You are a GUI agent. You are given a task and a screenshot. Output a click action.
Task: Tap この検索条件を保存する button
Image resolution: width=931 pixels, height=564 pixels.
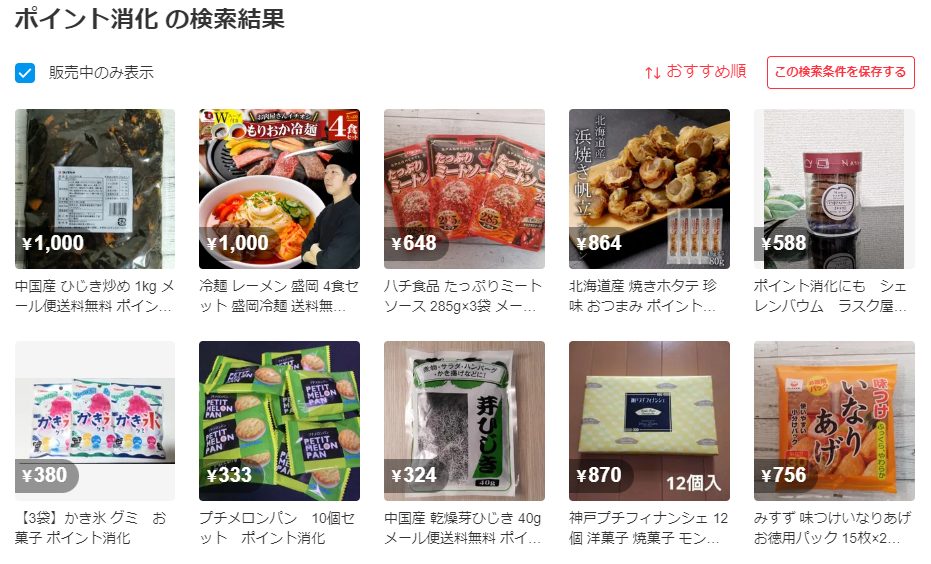pyautogui.click(x=840, y=72)
